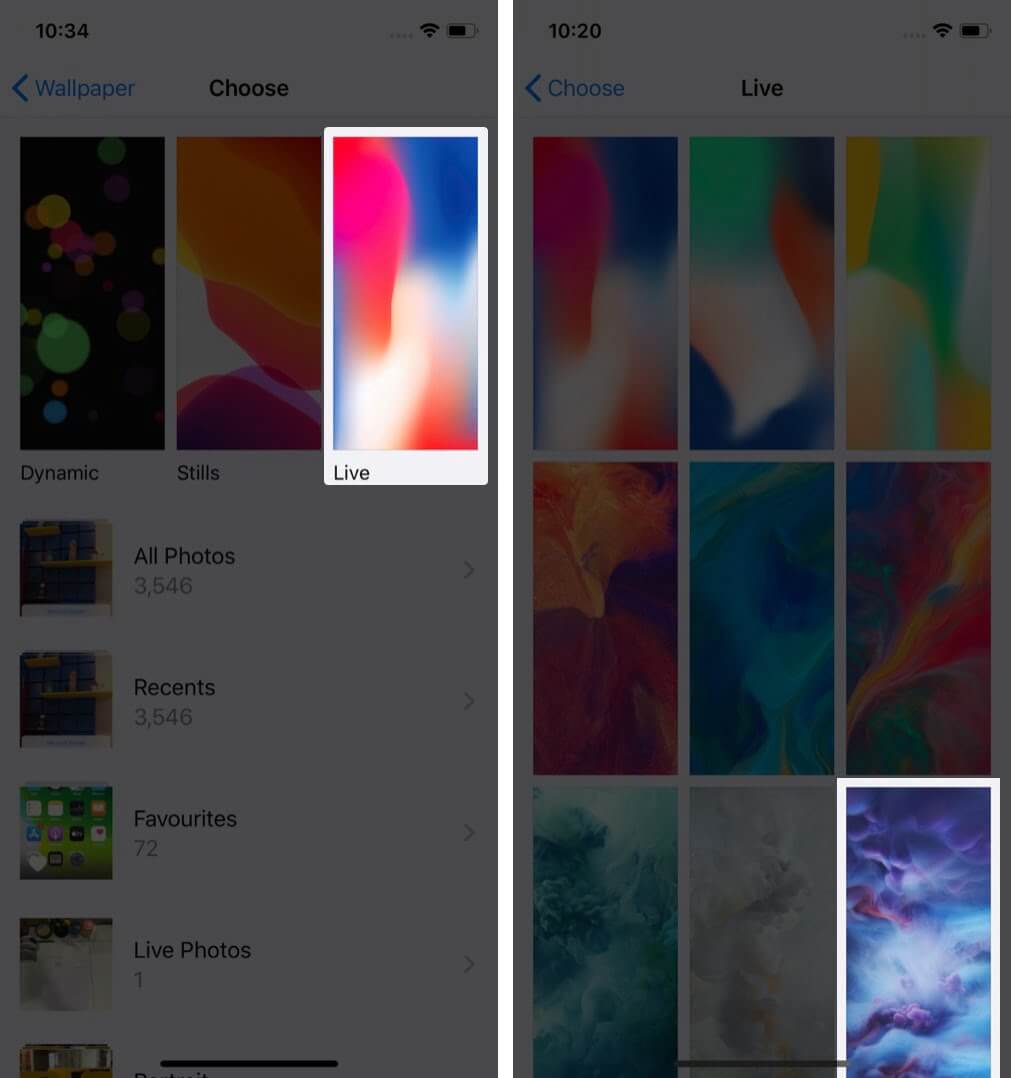
Task: Tap the Live Photos album thumbnail
Action: 66,962
